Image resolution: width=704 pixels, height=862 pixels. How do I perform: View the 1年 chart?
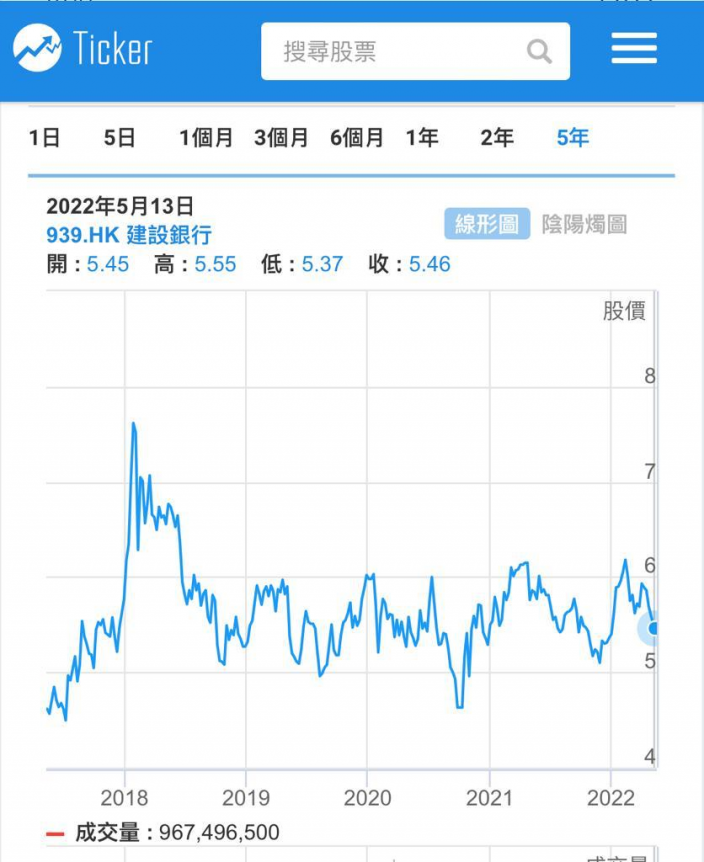click(x=422, y=137)
